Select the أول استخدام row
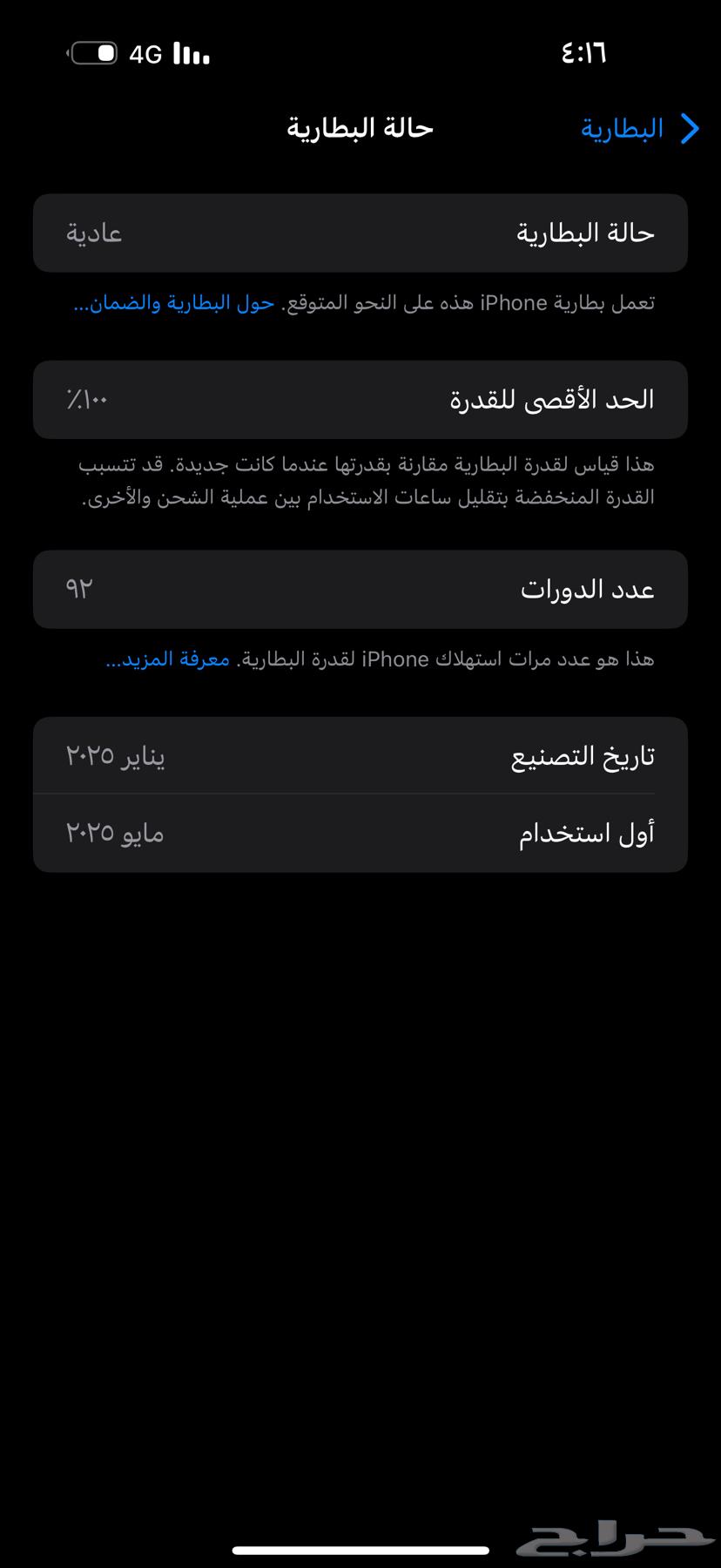The image size is (721, 1568). click(360, 833)
